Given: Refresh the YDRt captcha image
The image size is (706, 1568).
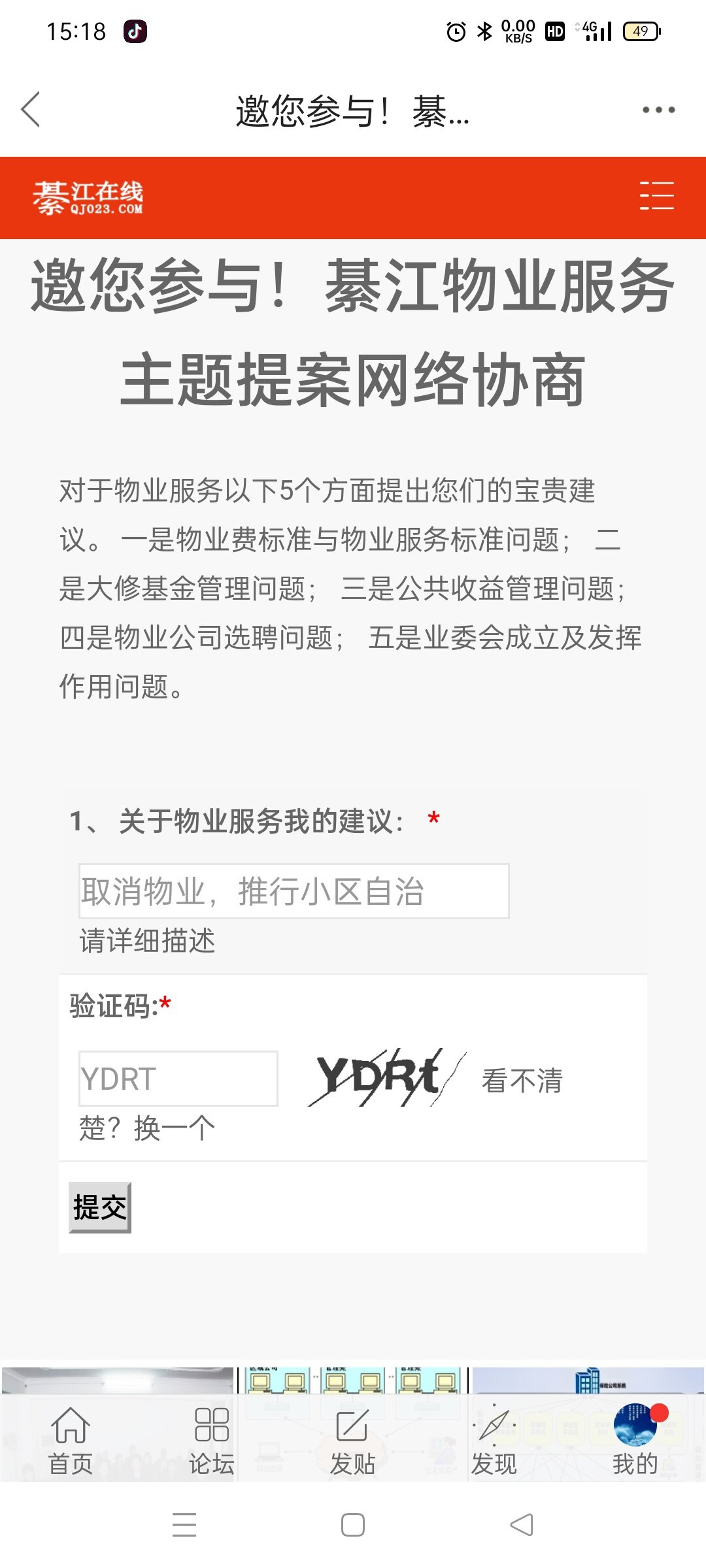Looking at the screenshot, I should [387, 1078].
